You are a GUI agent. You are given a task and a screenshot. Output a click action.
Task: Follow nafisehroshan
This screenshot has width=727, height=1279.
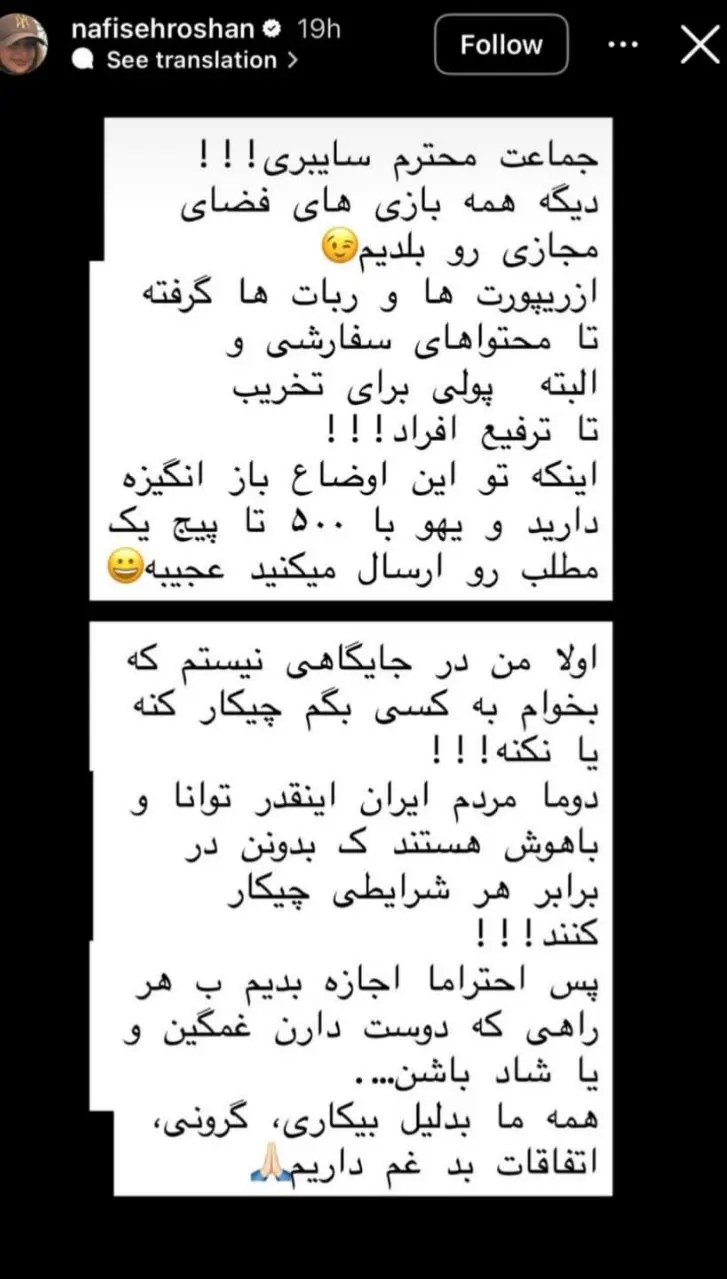pos(501,45)
